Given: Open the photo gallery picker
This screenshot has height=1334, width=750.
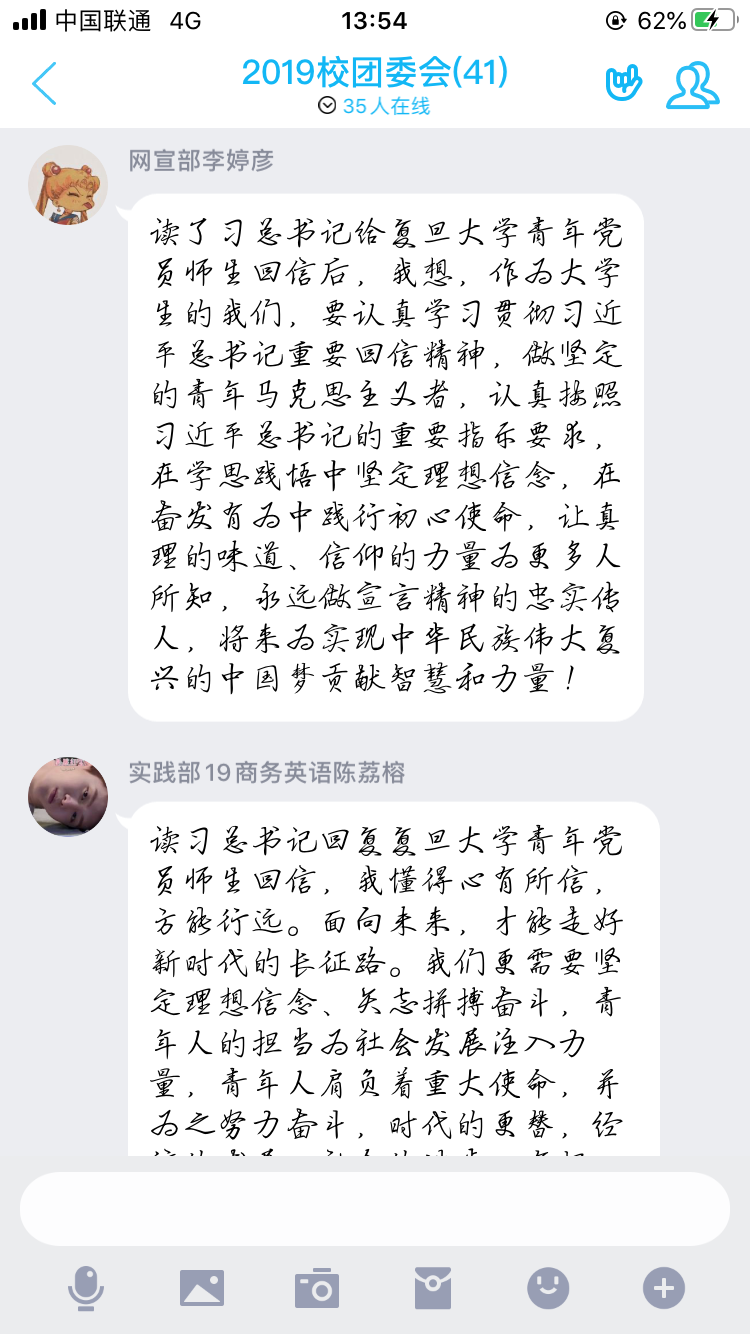Looking at the screenshot, I should pos(202,1287).
